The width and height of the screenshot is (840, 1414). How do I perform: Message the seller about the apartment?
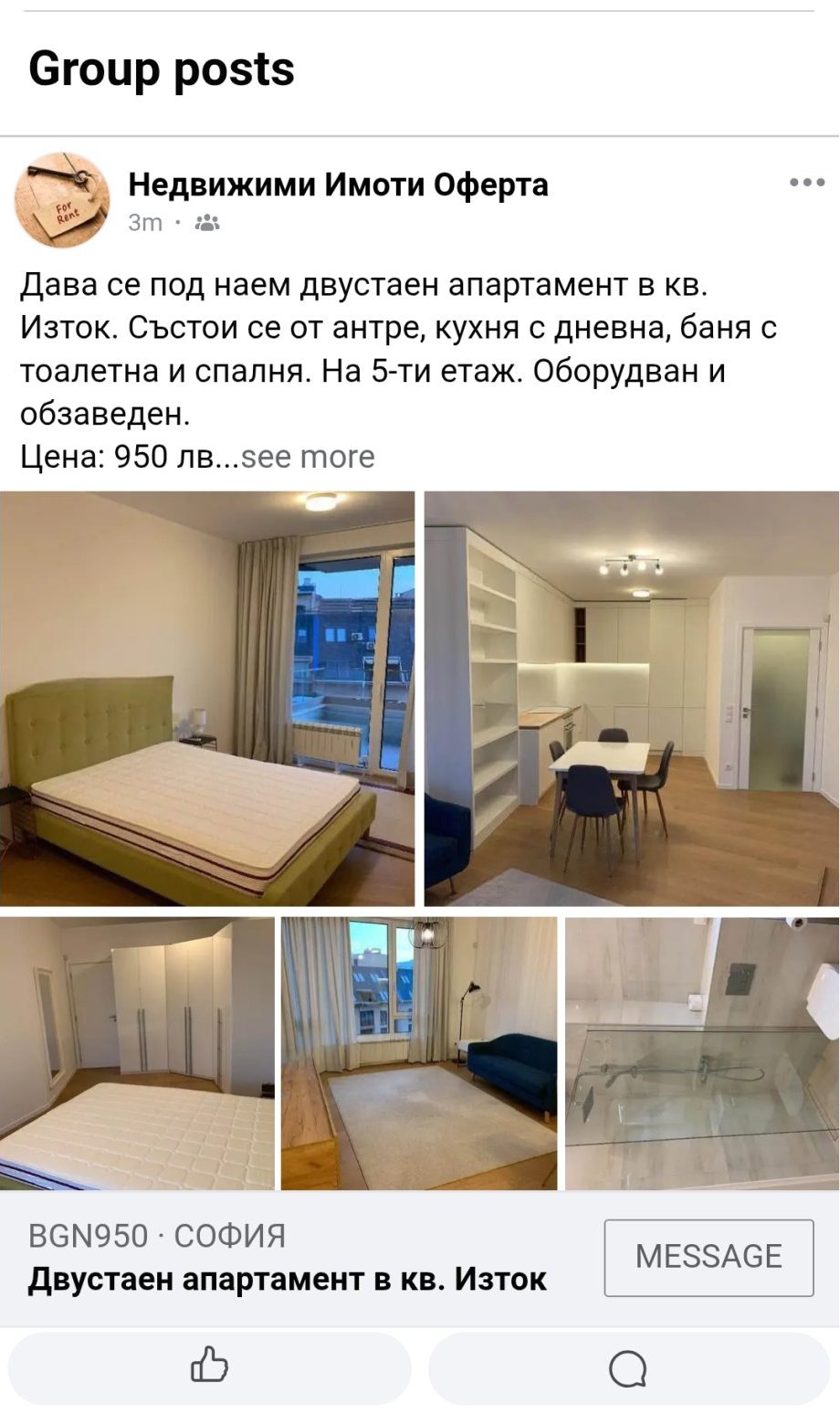tap(709, 1257)
